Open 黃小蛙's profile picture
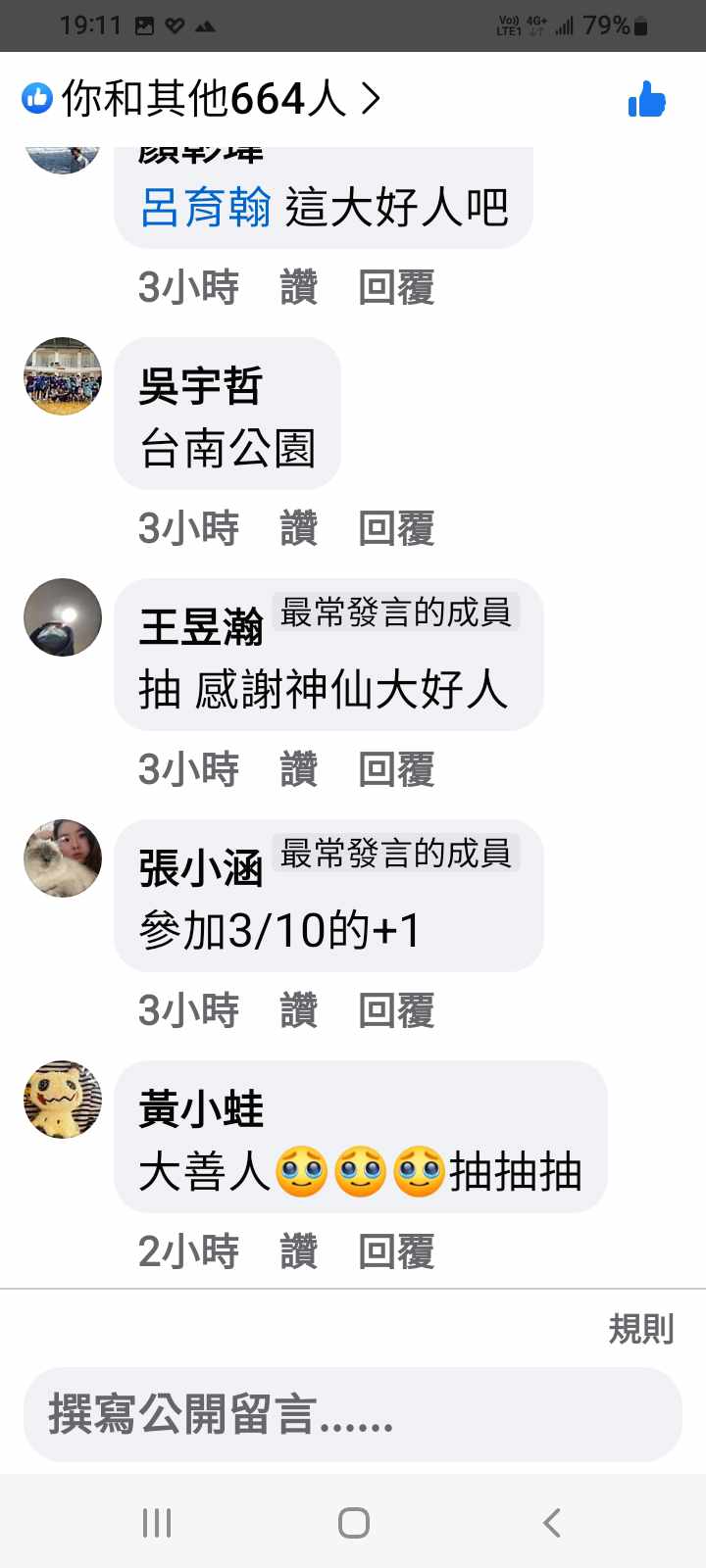 (63, 1100)
